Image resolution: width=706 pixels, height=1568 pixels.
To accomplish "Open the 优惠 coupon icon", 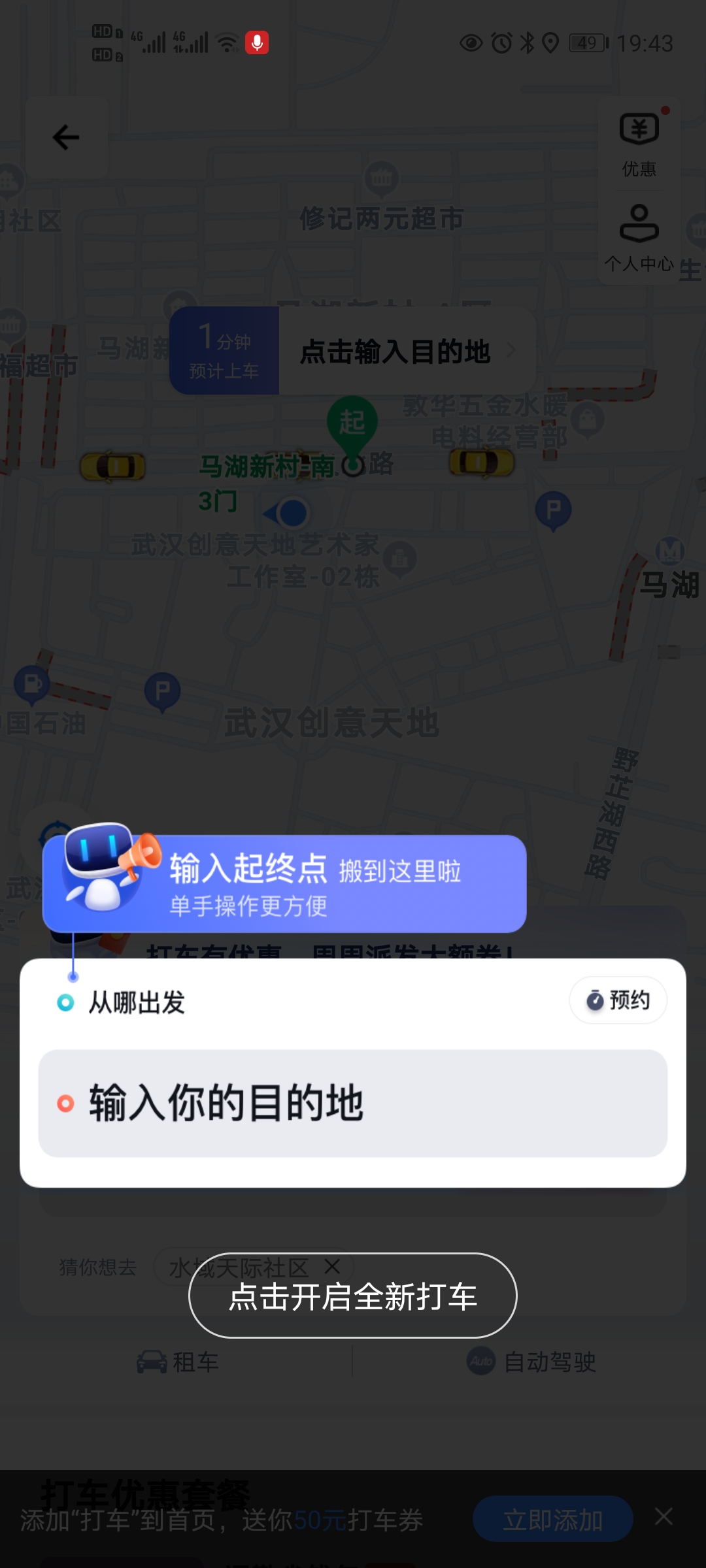I will (x=639, y=129).
